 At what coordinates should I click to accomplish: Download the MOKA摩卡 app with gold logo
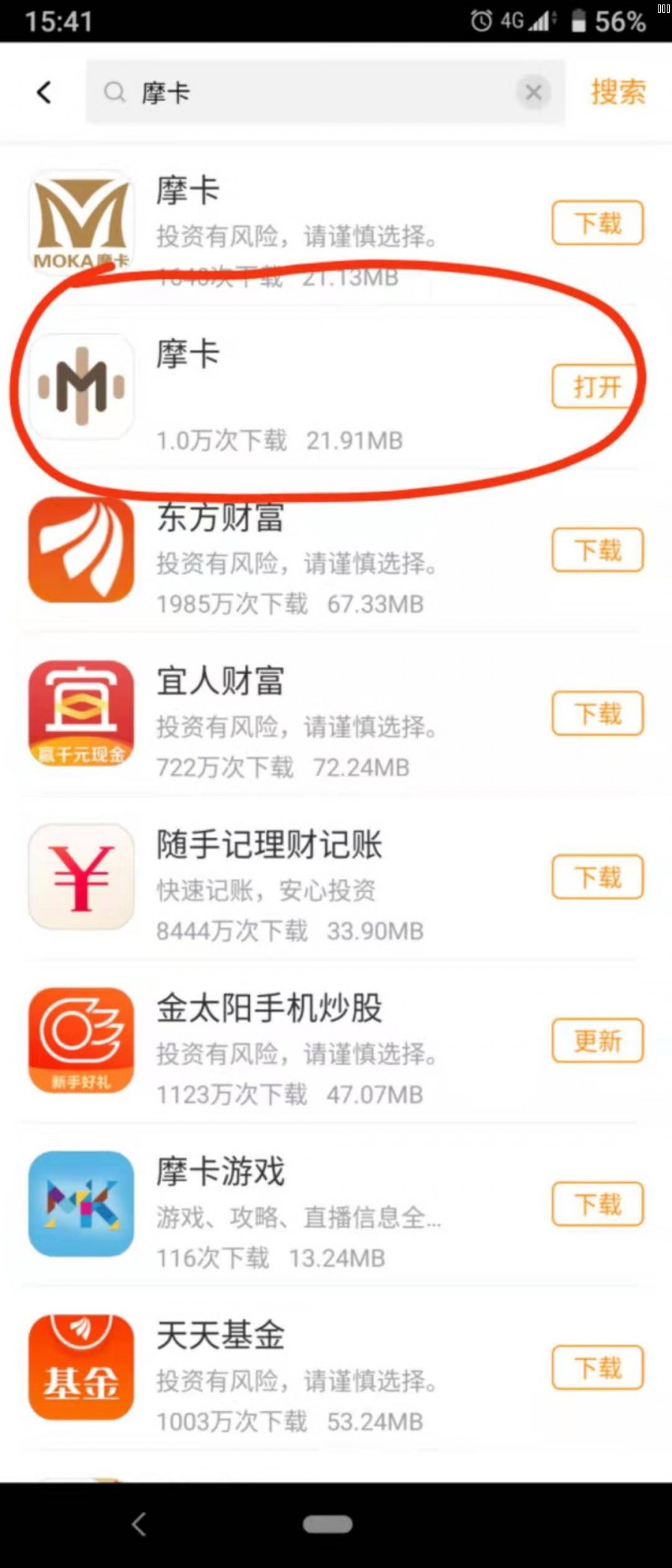[597, 222]
